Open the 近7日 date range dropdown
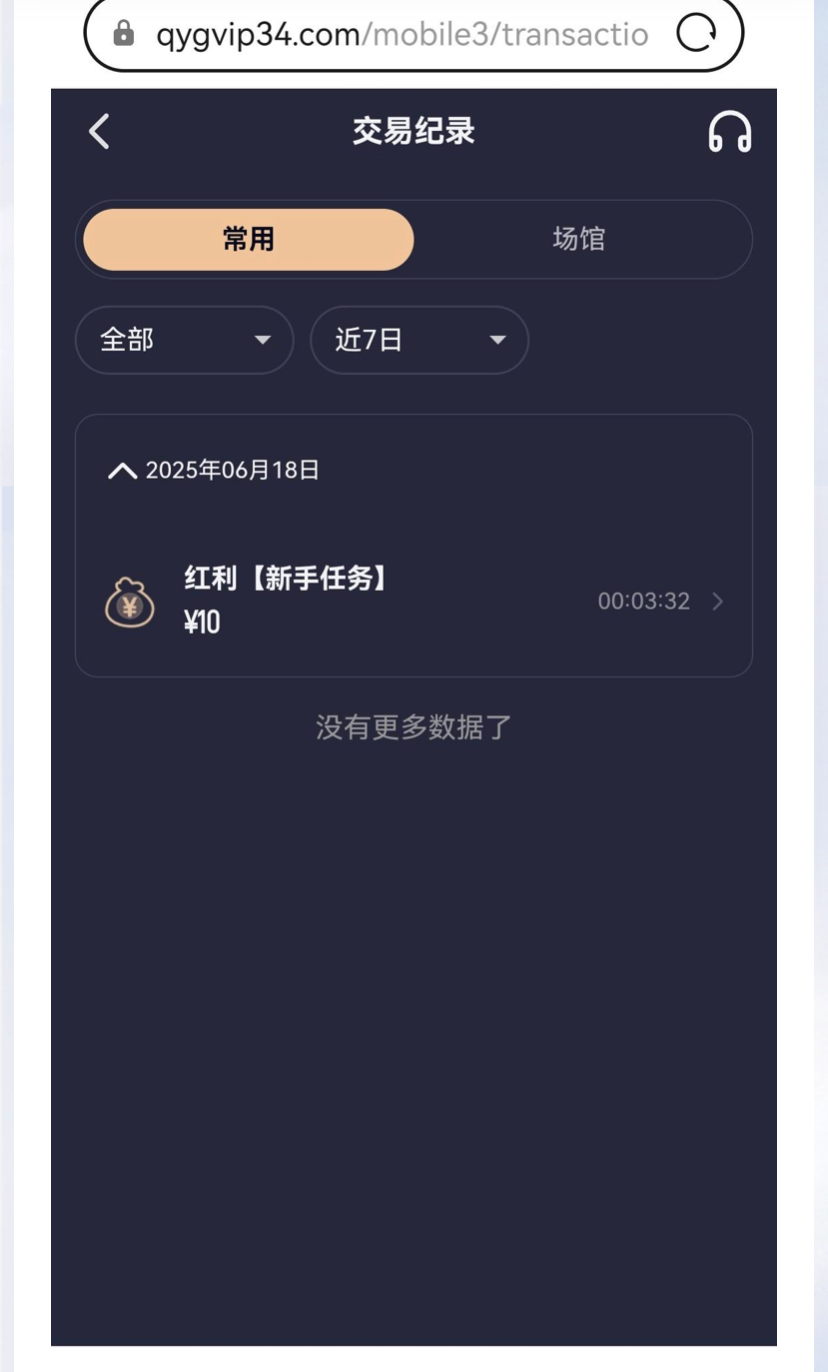The width and height of the screenshot is (828, 1372). point(419,340)
